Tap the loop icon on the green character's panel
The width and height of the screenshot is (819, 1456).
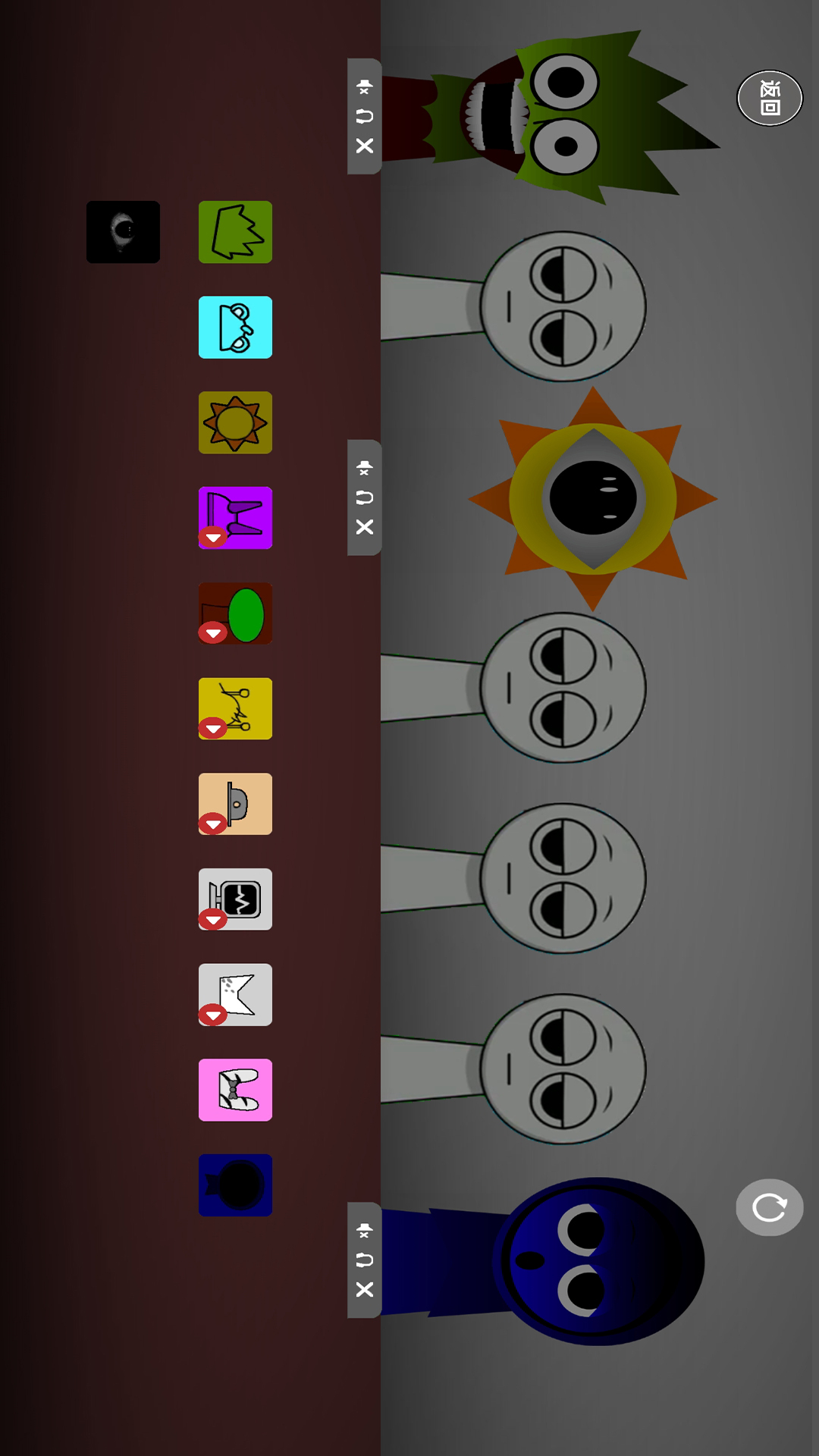pos(365,116)
